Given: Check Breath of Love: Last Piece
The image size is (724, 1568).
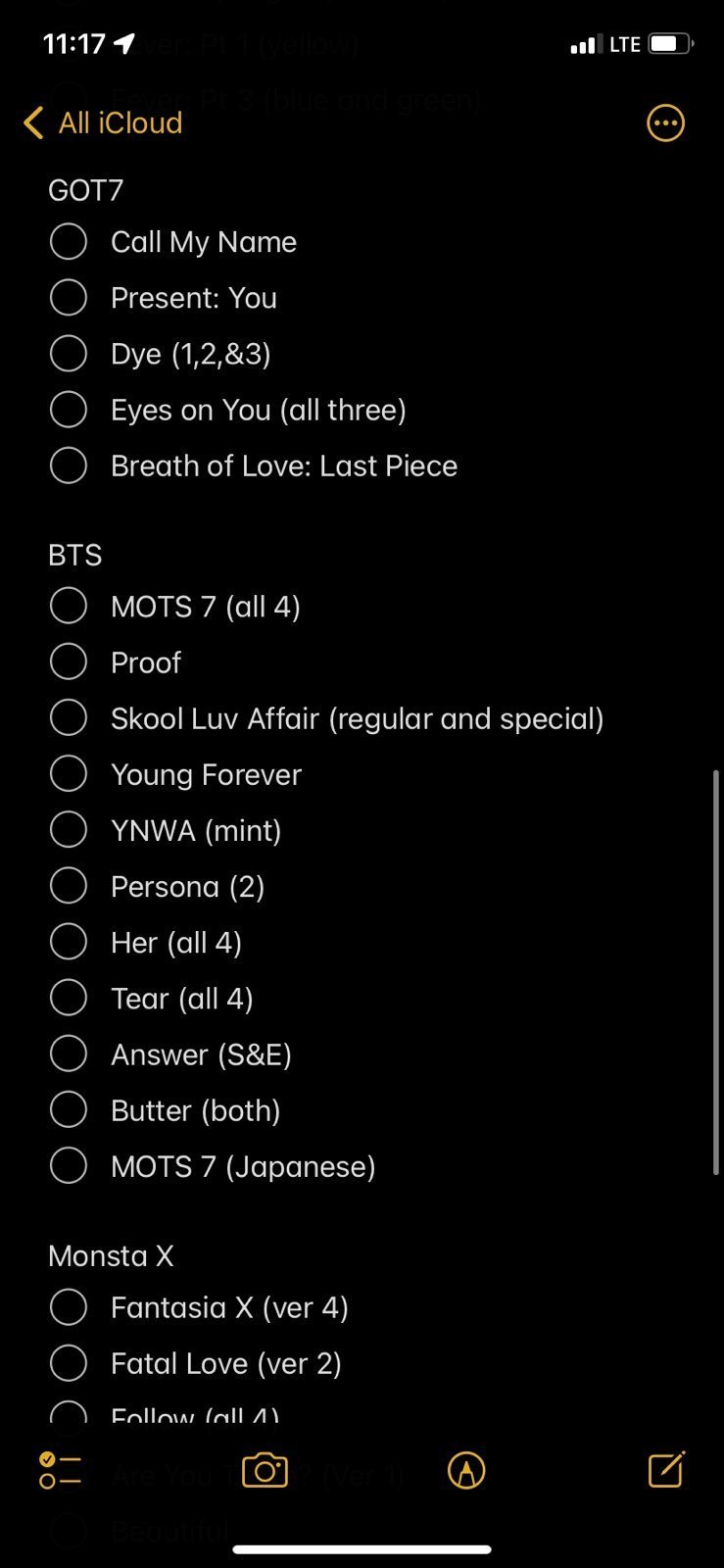Looking at the screenshot, I should pos(69,465).
